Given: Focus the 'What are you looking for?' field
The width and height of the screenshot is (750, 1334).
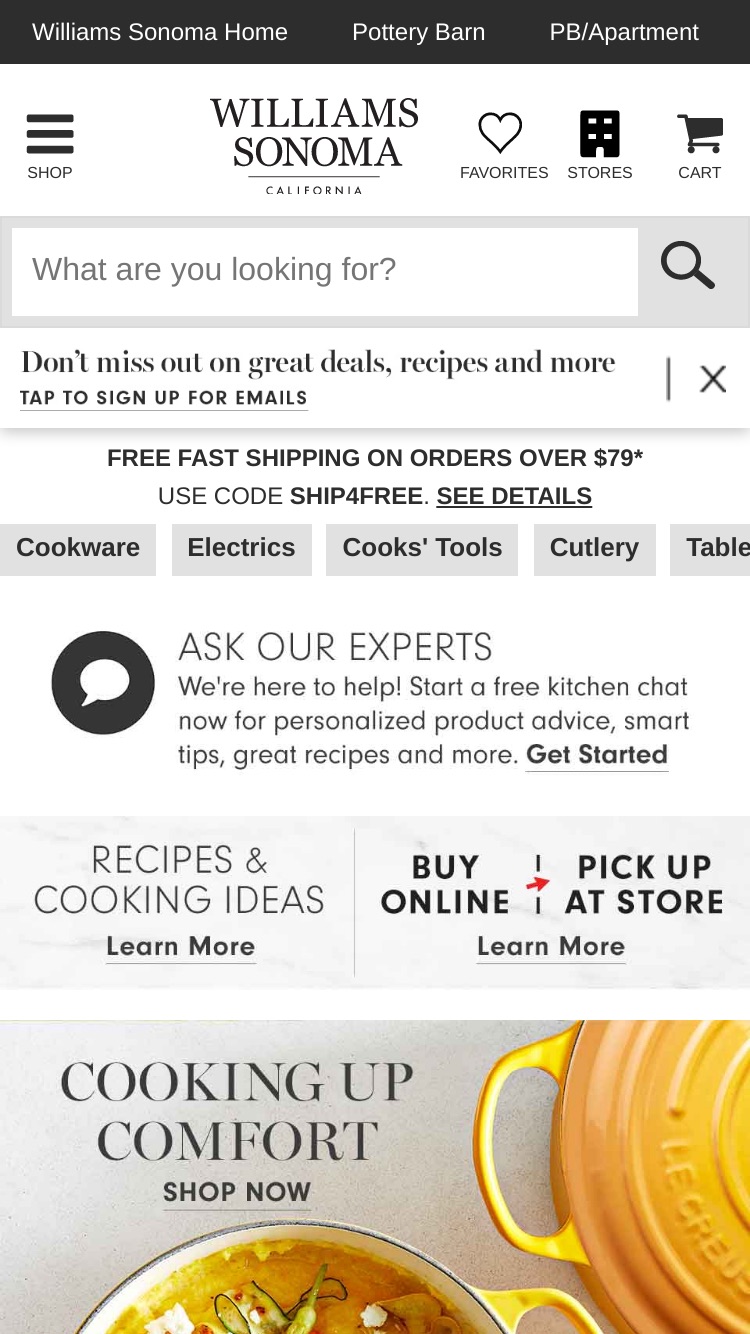Looking at the screenshot, I should 325,271.
